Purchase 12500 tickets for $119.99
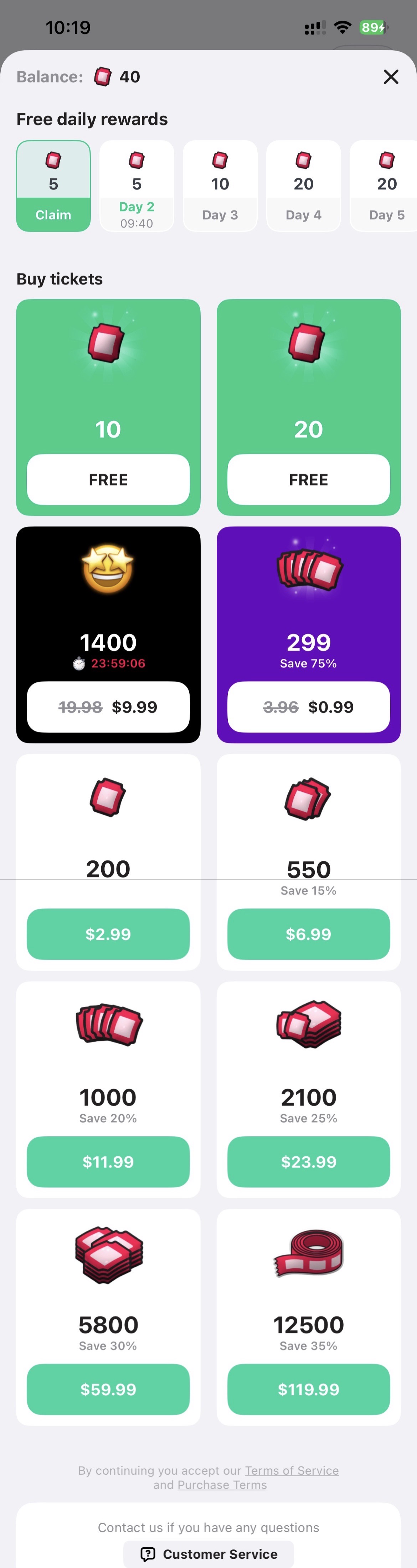The height and width of the screenshot is (1568, 417). 309,1389
